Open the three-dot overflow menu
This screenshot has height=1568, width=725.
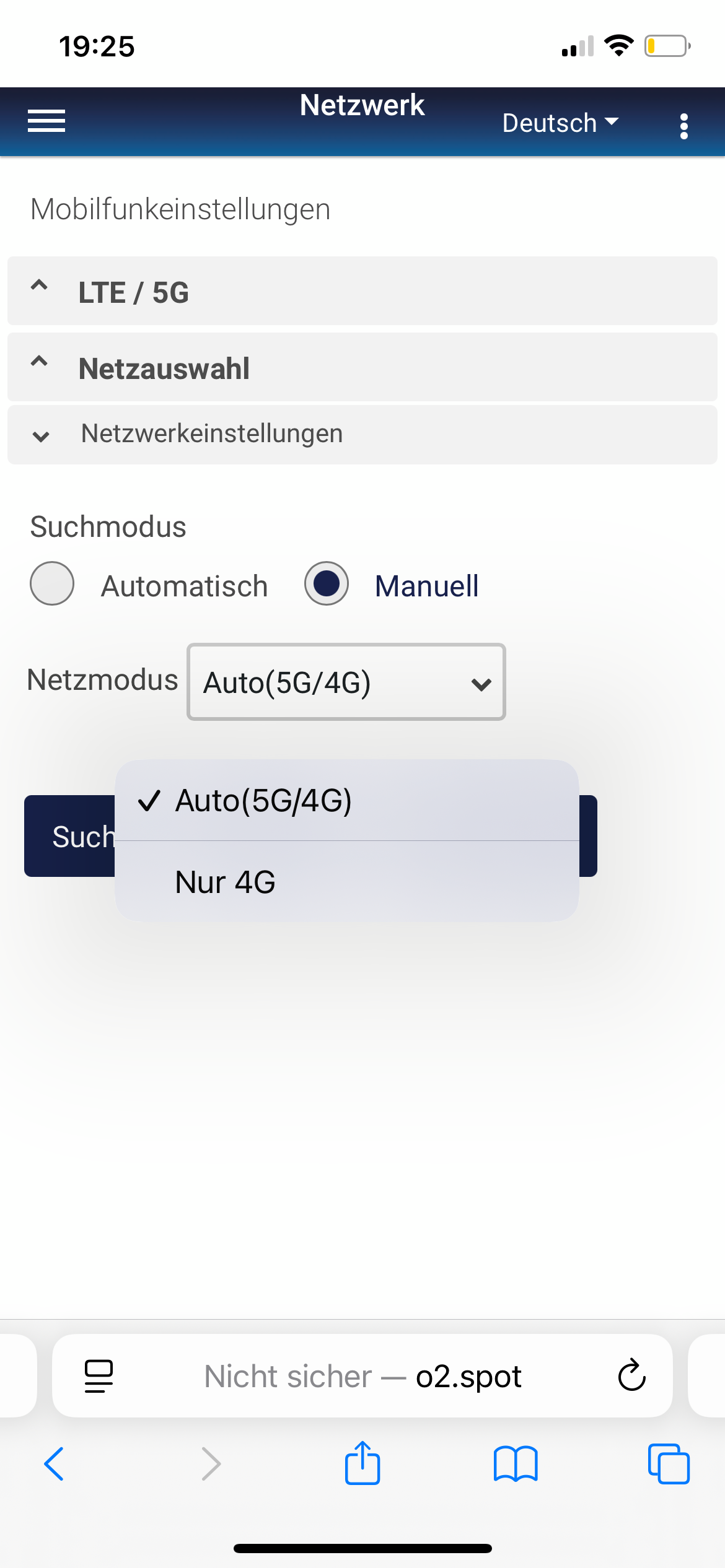[x=684, y=126]
